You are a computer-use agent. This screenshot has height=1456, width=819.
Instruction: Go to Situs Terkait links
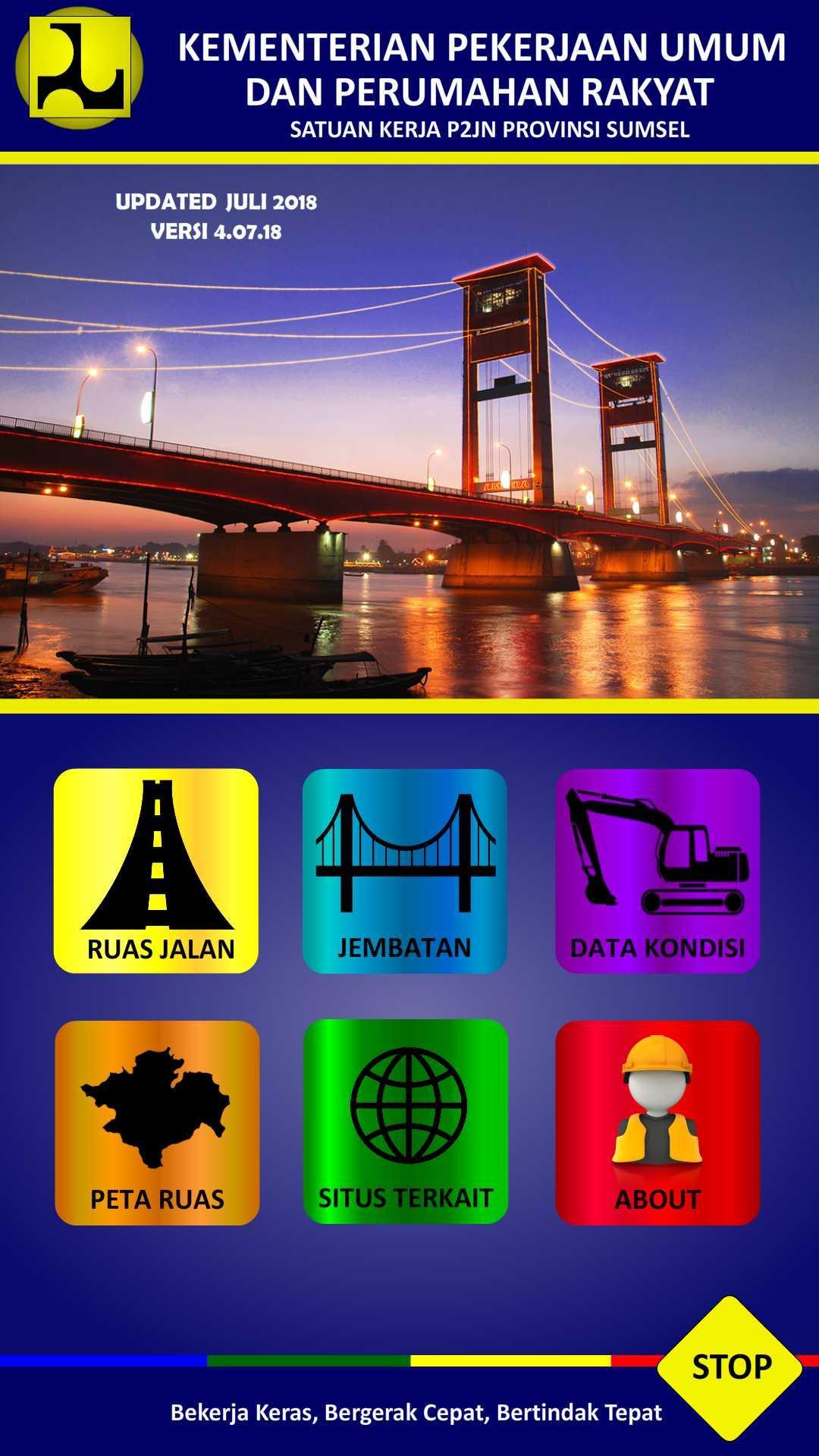click(x=406, y=1121)
